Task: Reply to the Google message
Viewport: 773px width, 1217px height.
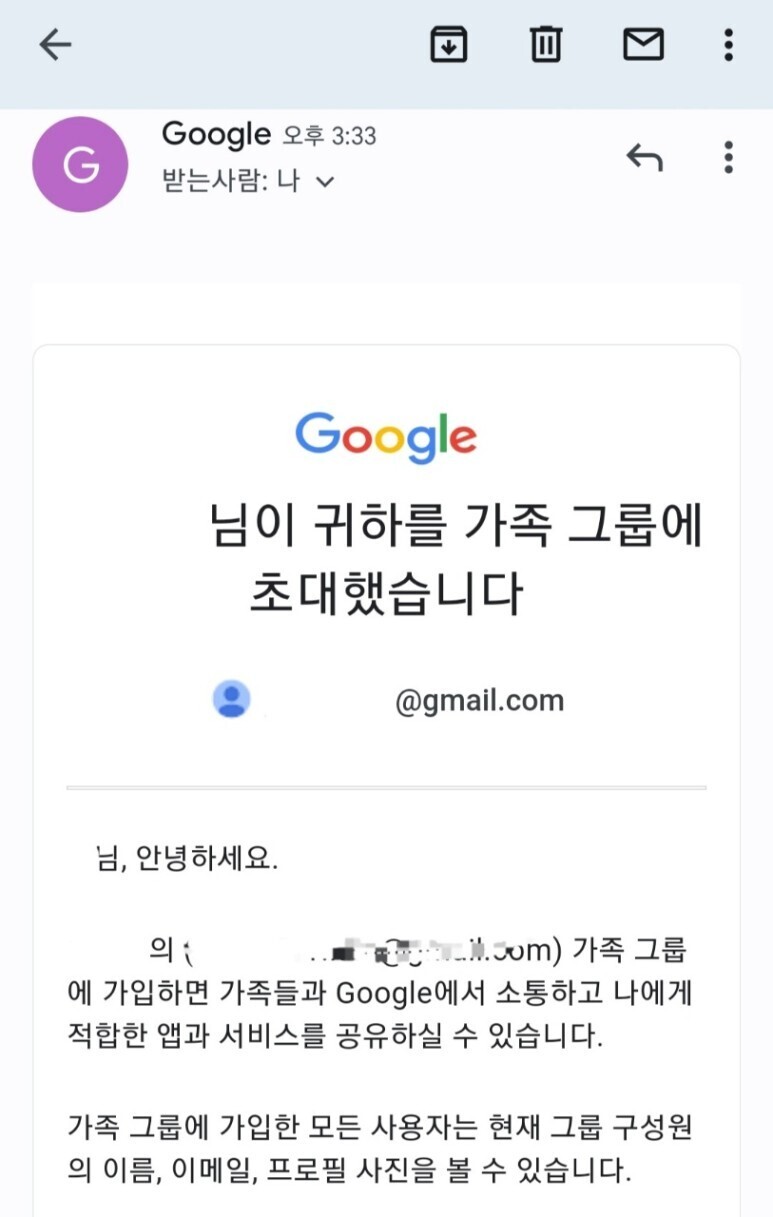Action: [x=644, y=157]
